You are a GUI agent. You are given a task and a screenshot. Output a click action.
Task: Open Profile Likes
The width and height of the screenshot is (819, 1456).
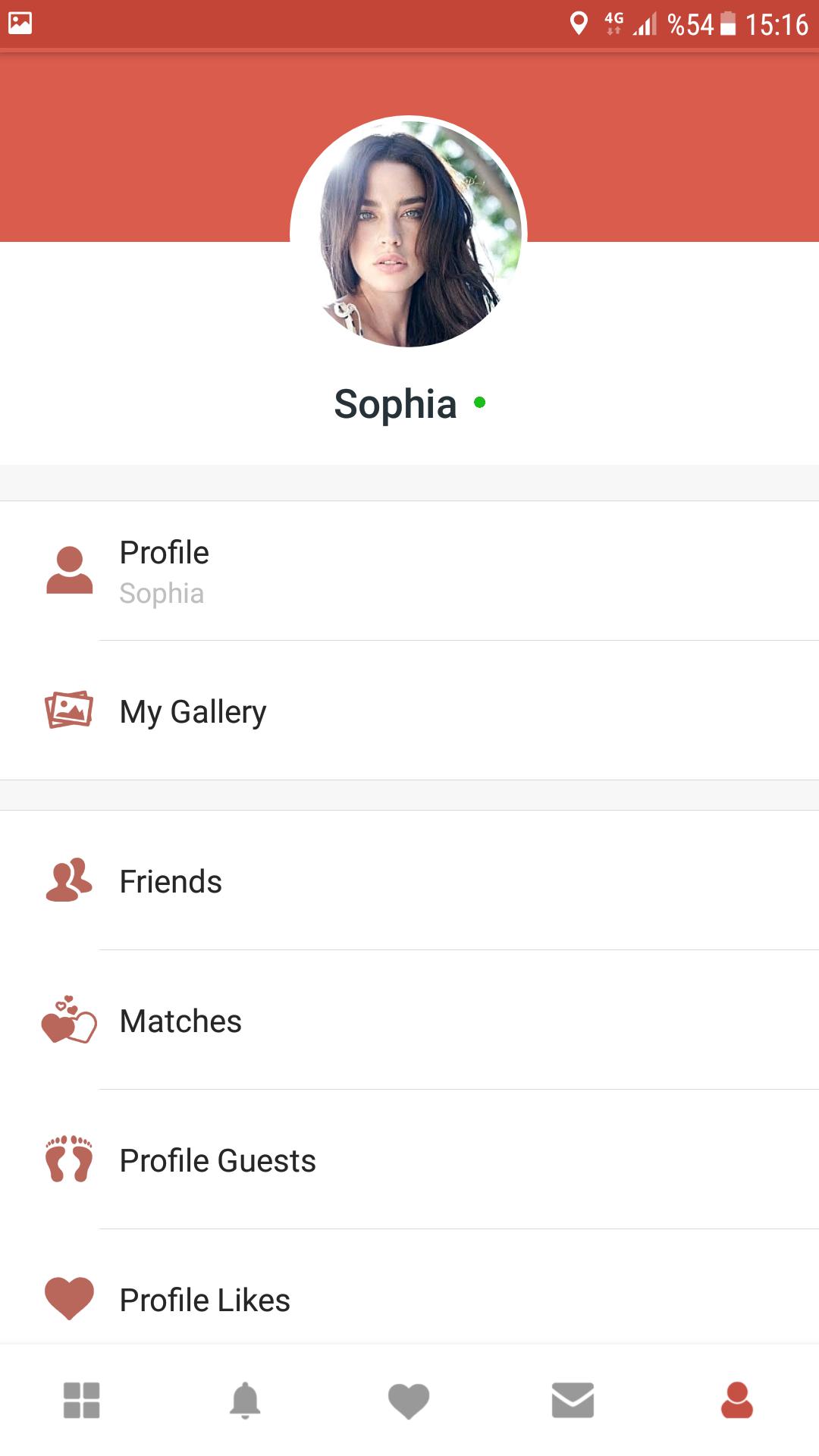[409, 1298]
